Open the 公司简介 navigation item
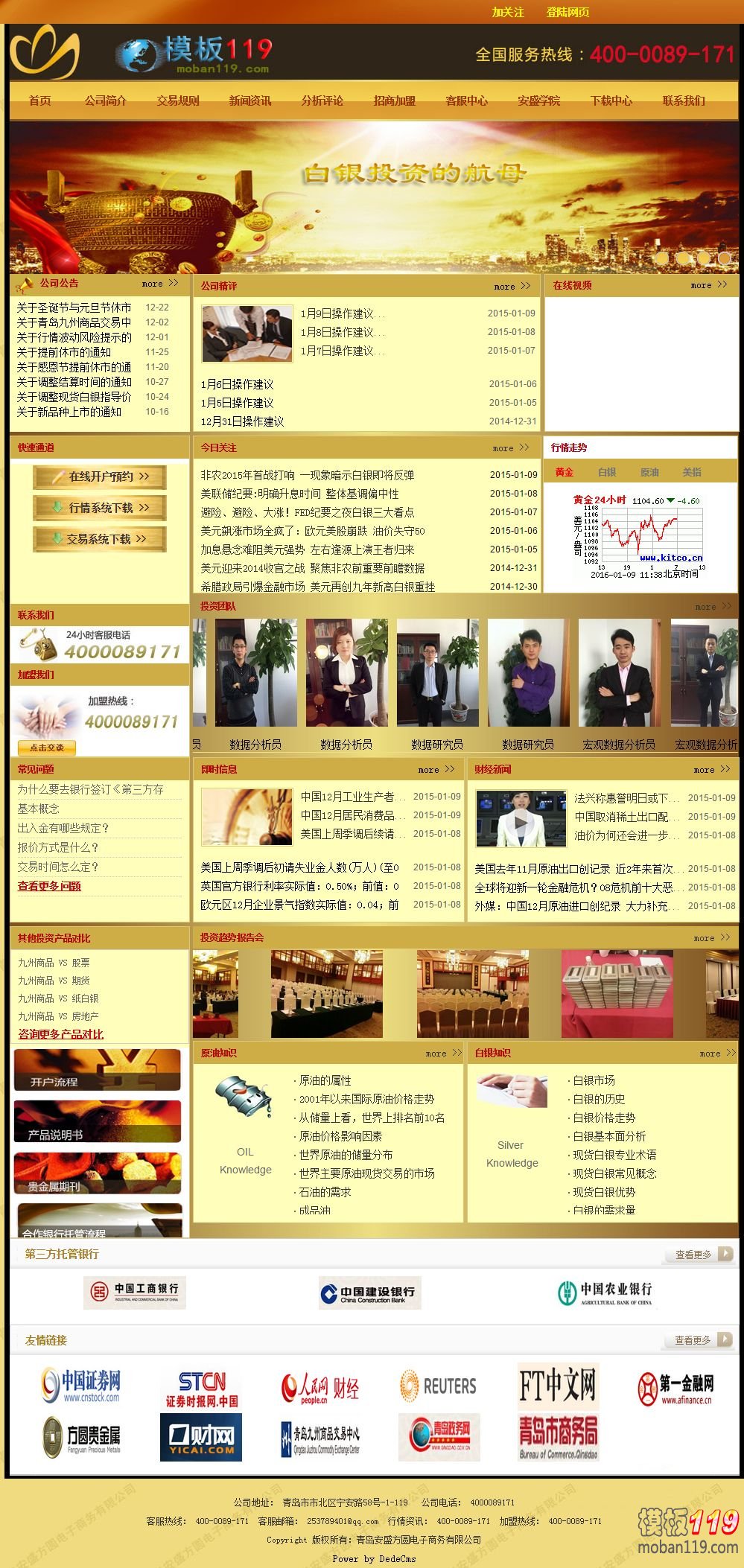Screen dimensions: 744x1568 click(x=105, y=101)
